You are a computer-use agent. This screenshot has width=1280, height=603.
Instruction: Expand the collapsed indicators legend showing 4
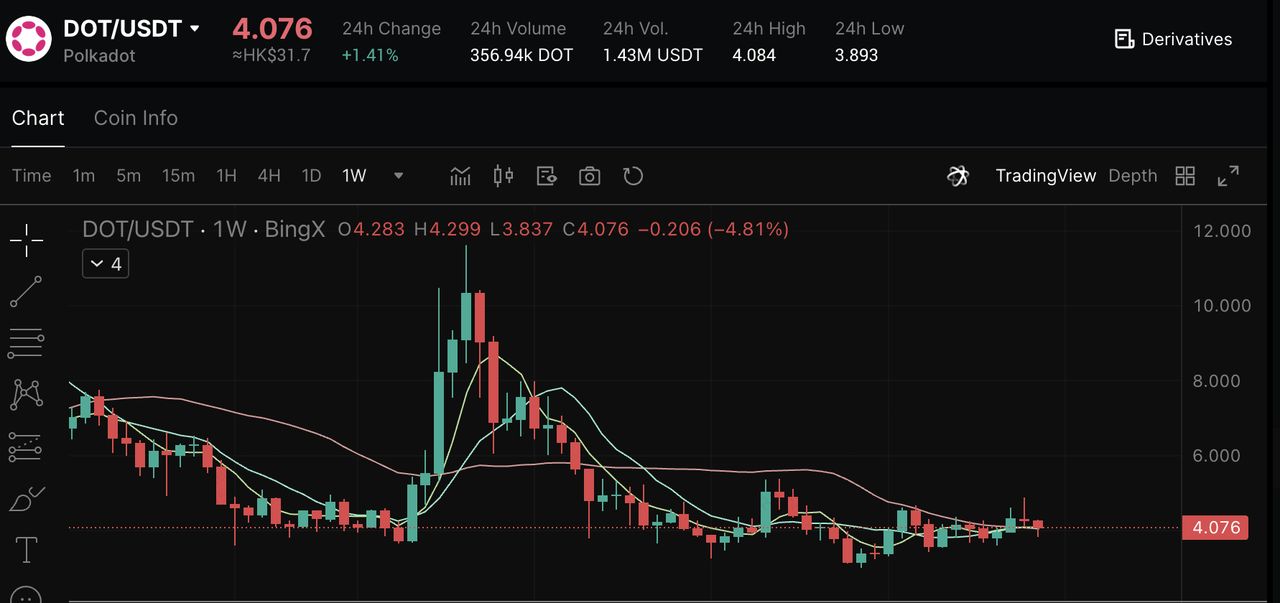[105, 264]
